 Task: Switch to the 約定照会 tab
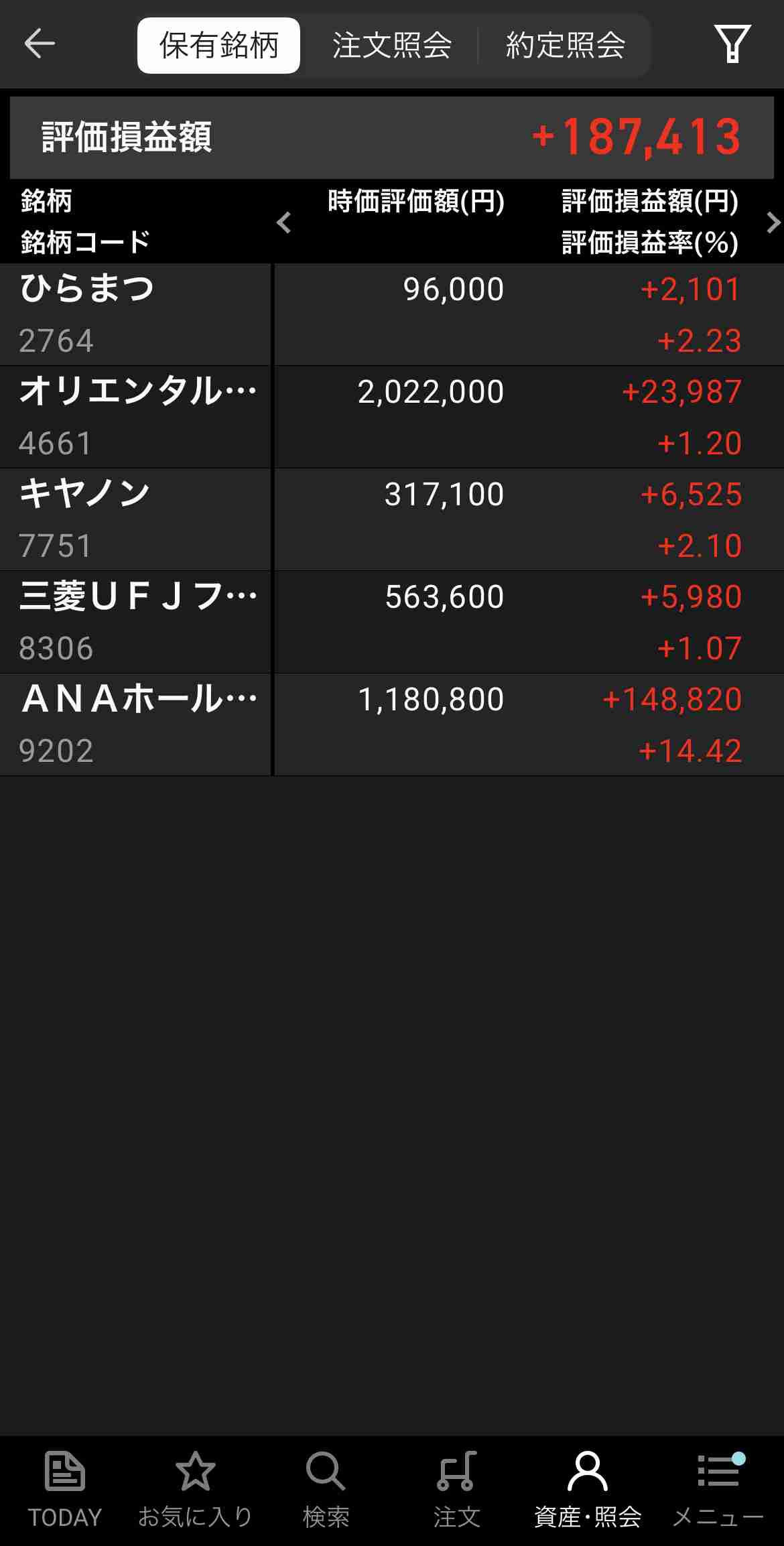point(566,45)
